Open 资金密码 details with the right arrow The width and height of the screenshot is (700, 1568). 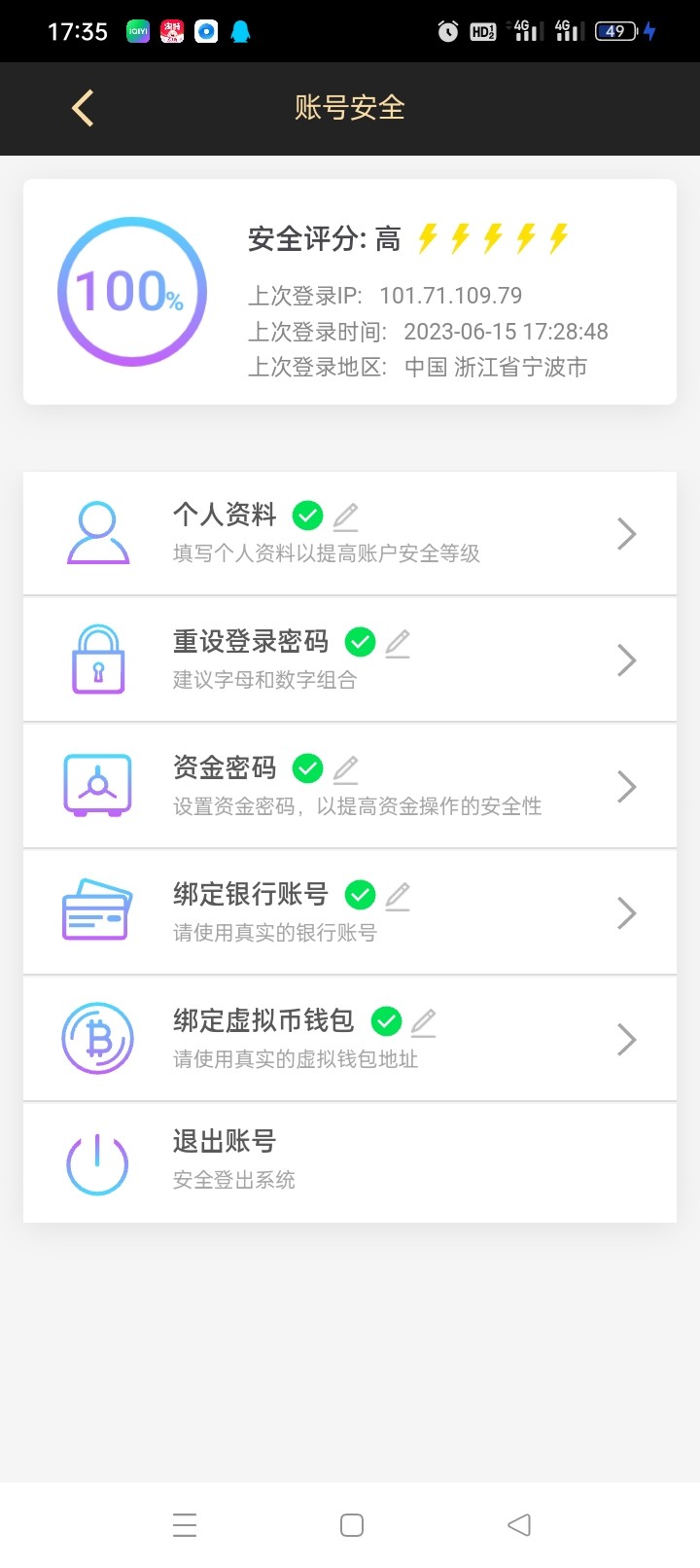[626, 786]
